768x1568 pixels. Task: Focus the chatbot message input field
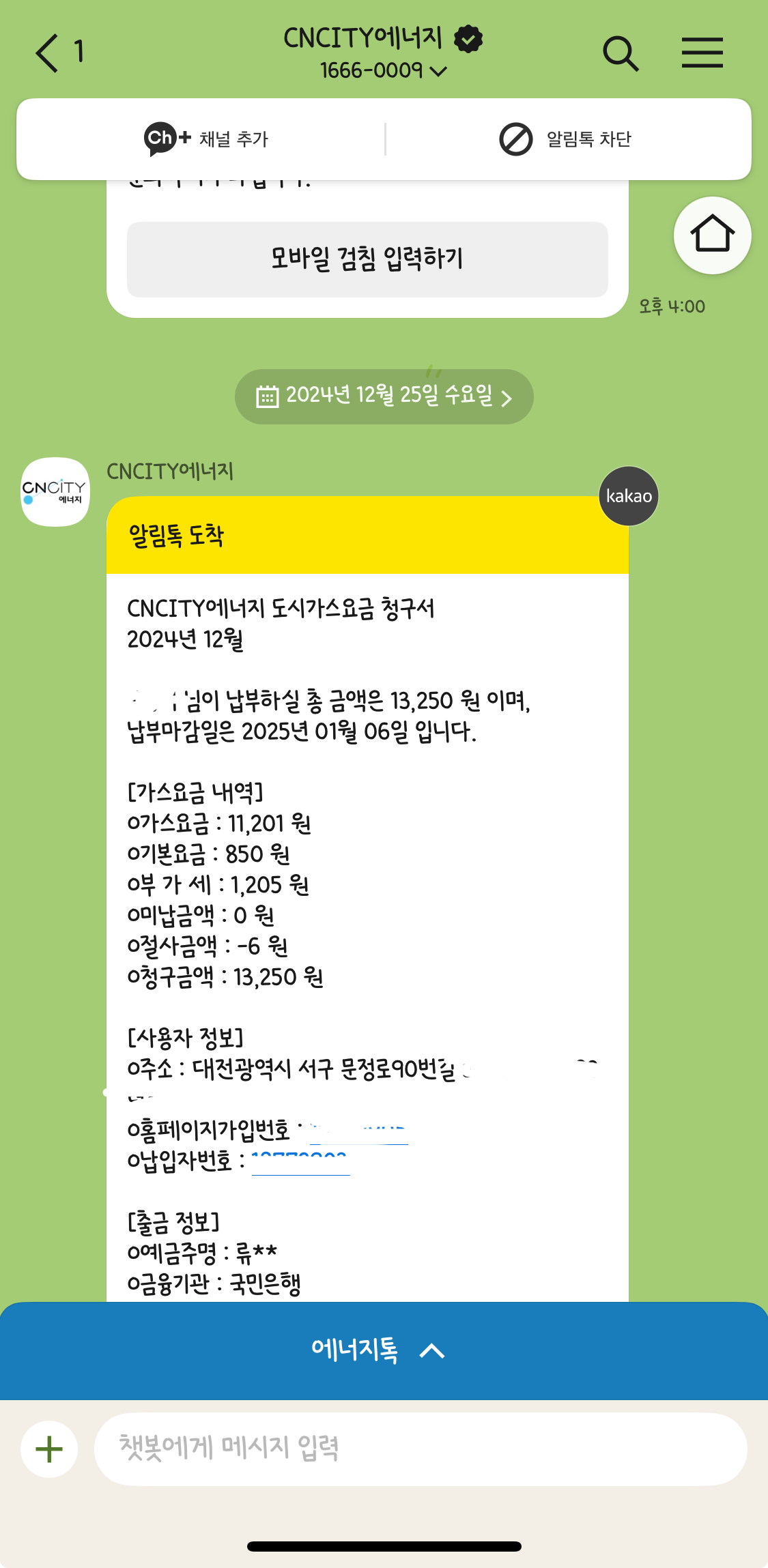(420, 1449)
